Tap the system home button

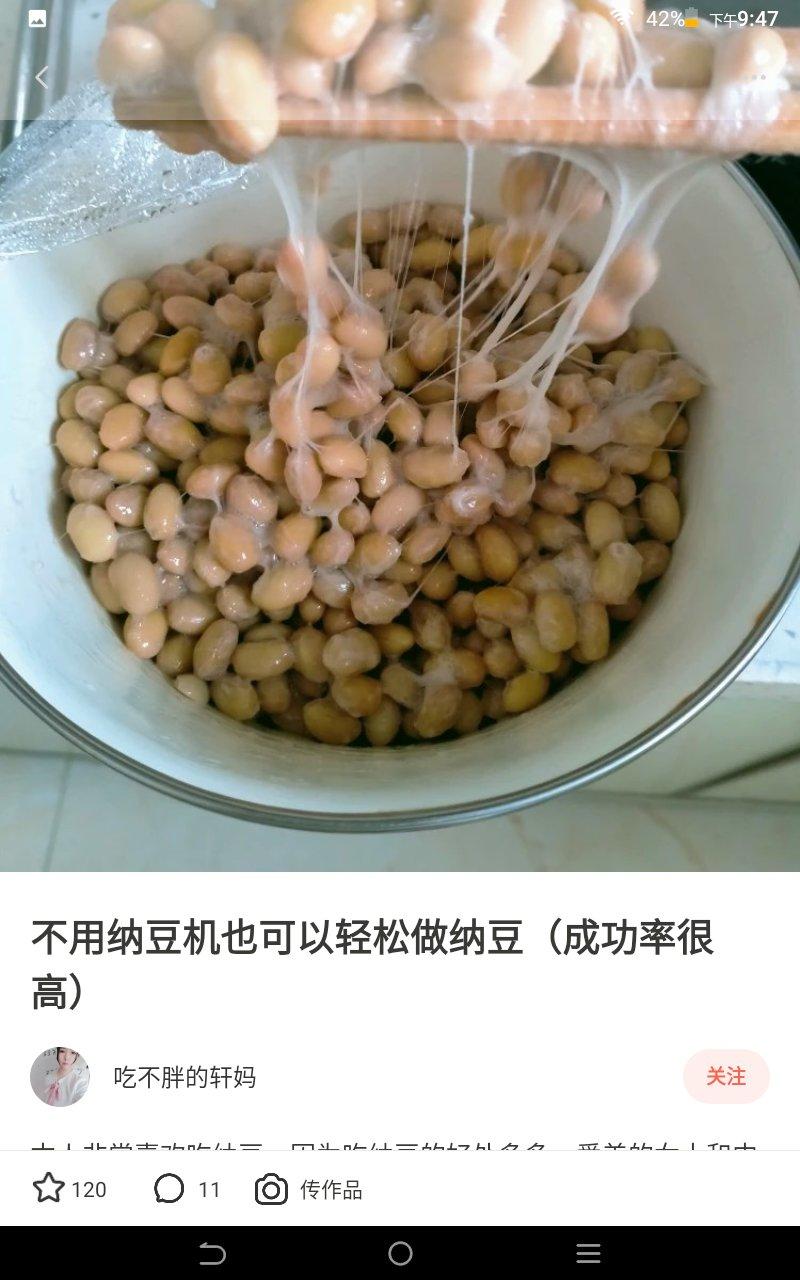(400, 1253)
